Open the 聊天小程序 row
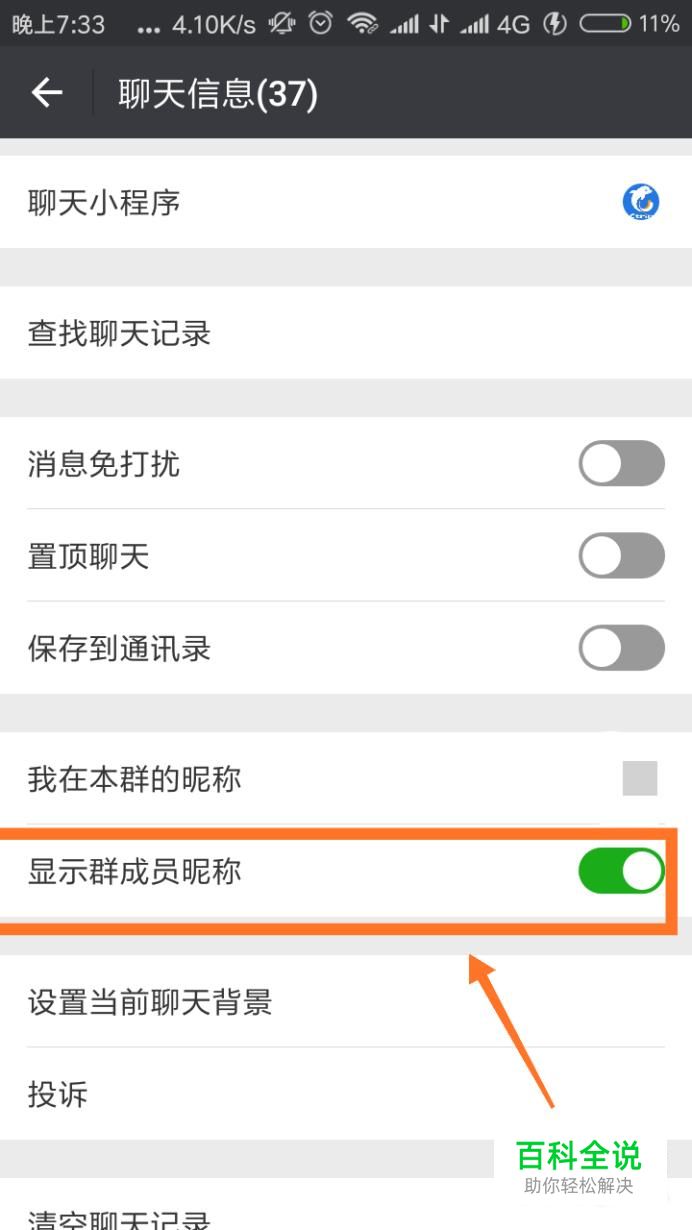Viewport: 692px width, 1230px height. coord(346,202)
